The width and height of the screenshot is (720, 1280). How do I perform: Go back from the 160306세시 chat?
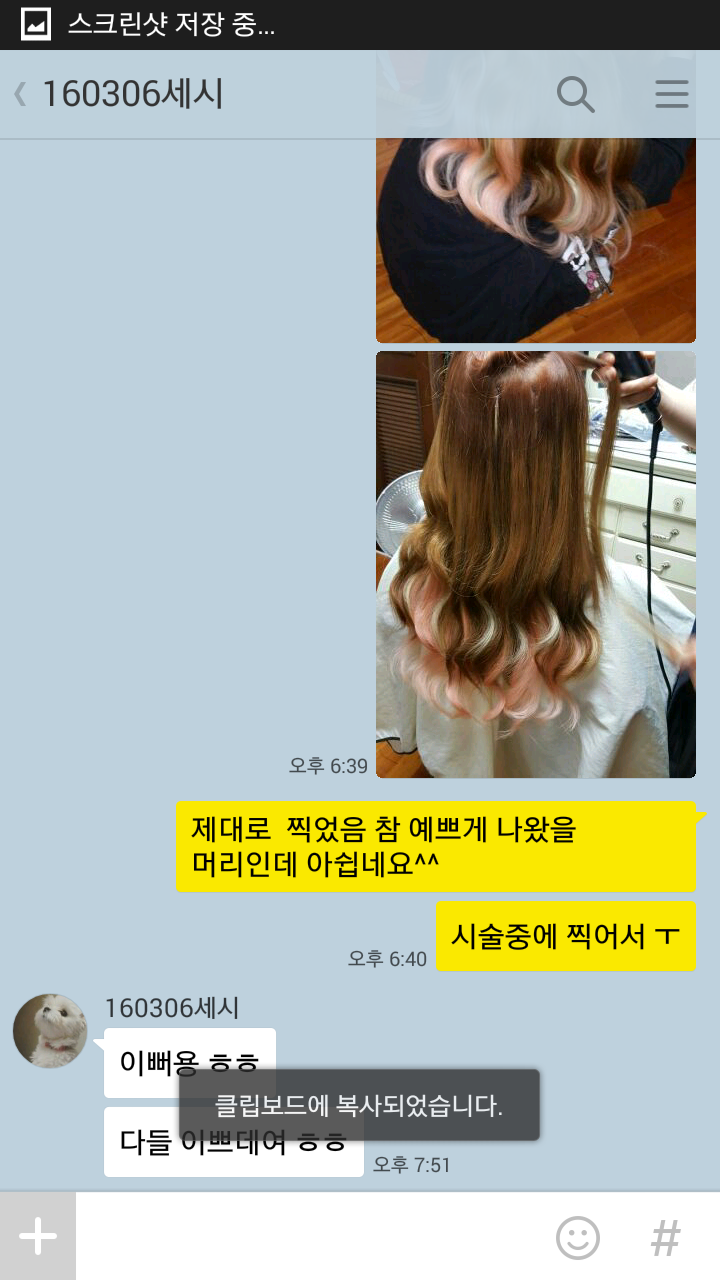click(x=20, y=95)
